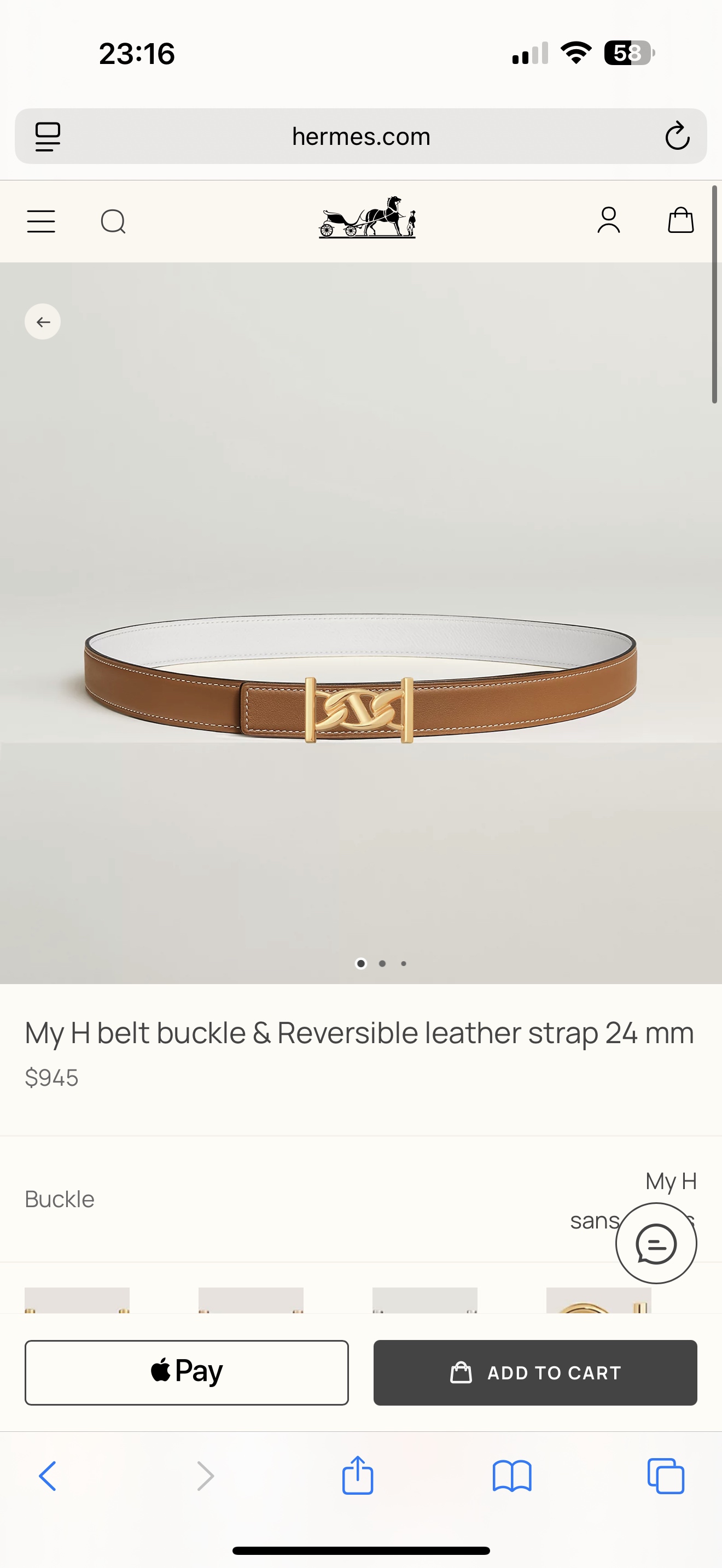Search the Hermès site
This screenshot has width=722, height=1568.
(113, 221)
